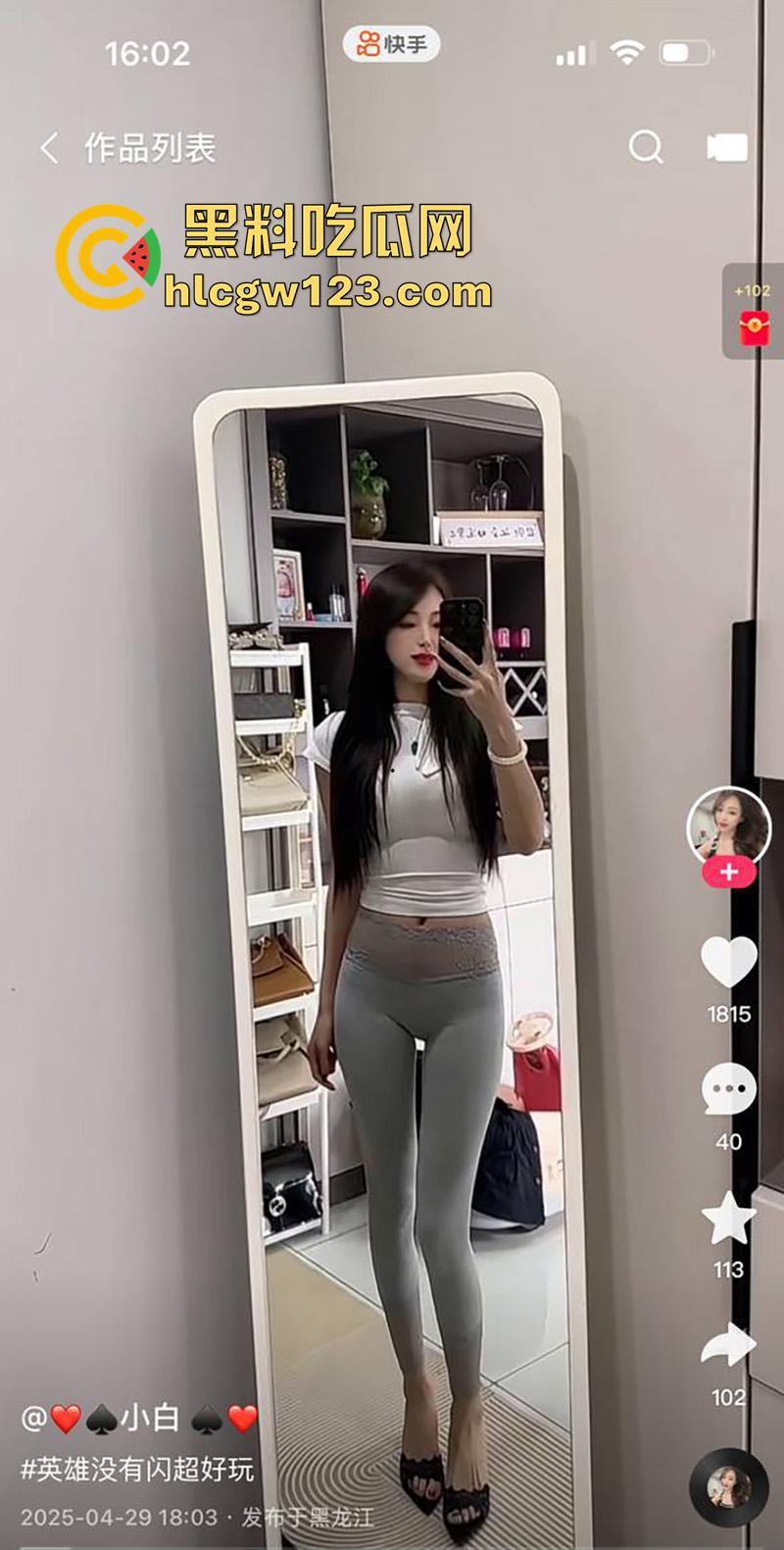Screen dimensions: 784x1550
Task: Like this video with the heart
Action: tap(729, 963)
